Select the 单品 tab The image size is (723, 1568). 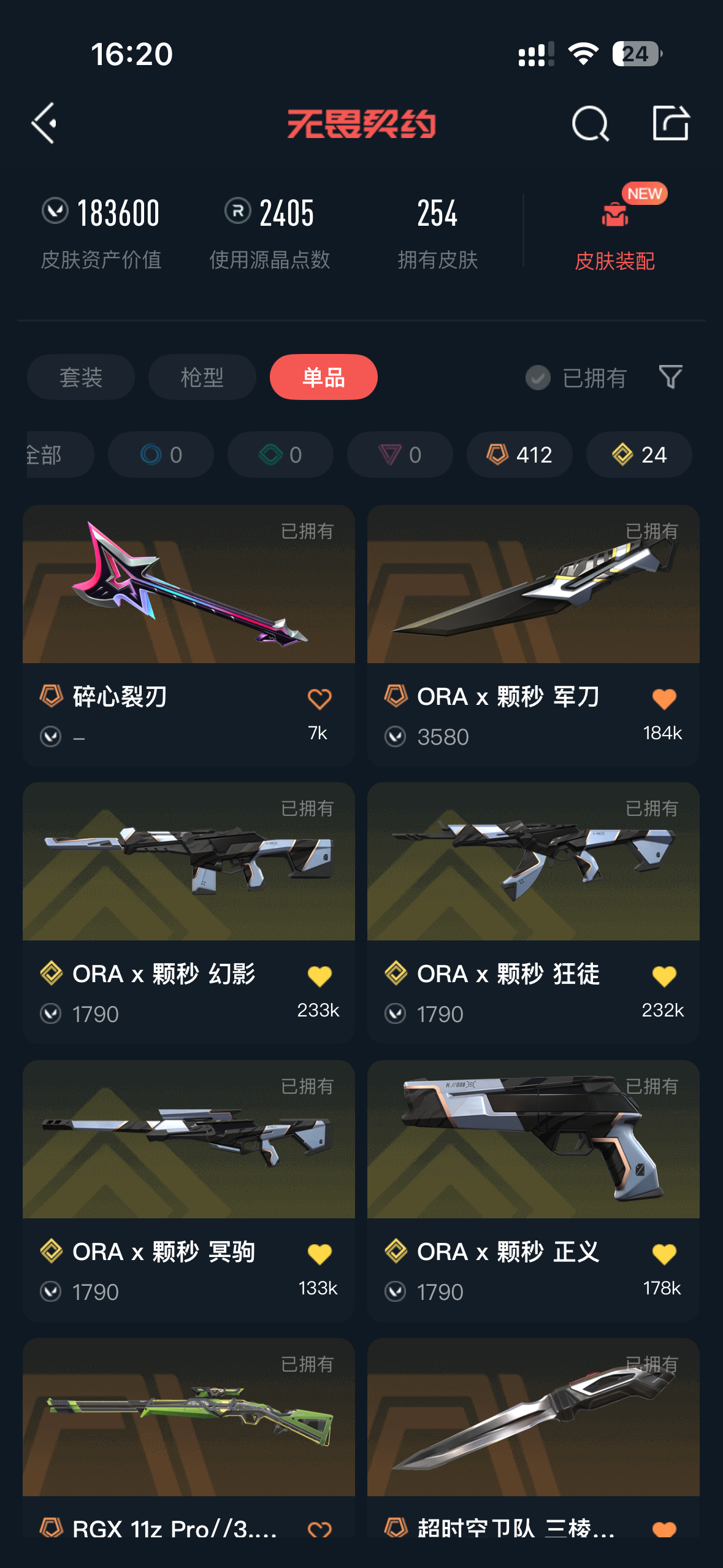[x=323, y=377]
